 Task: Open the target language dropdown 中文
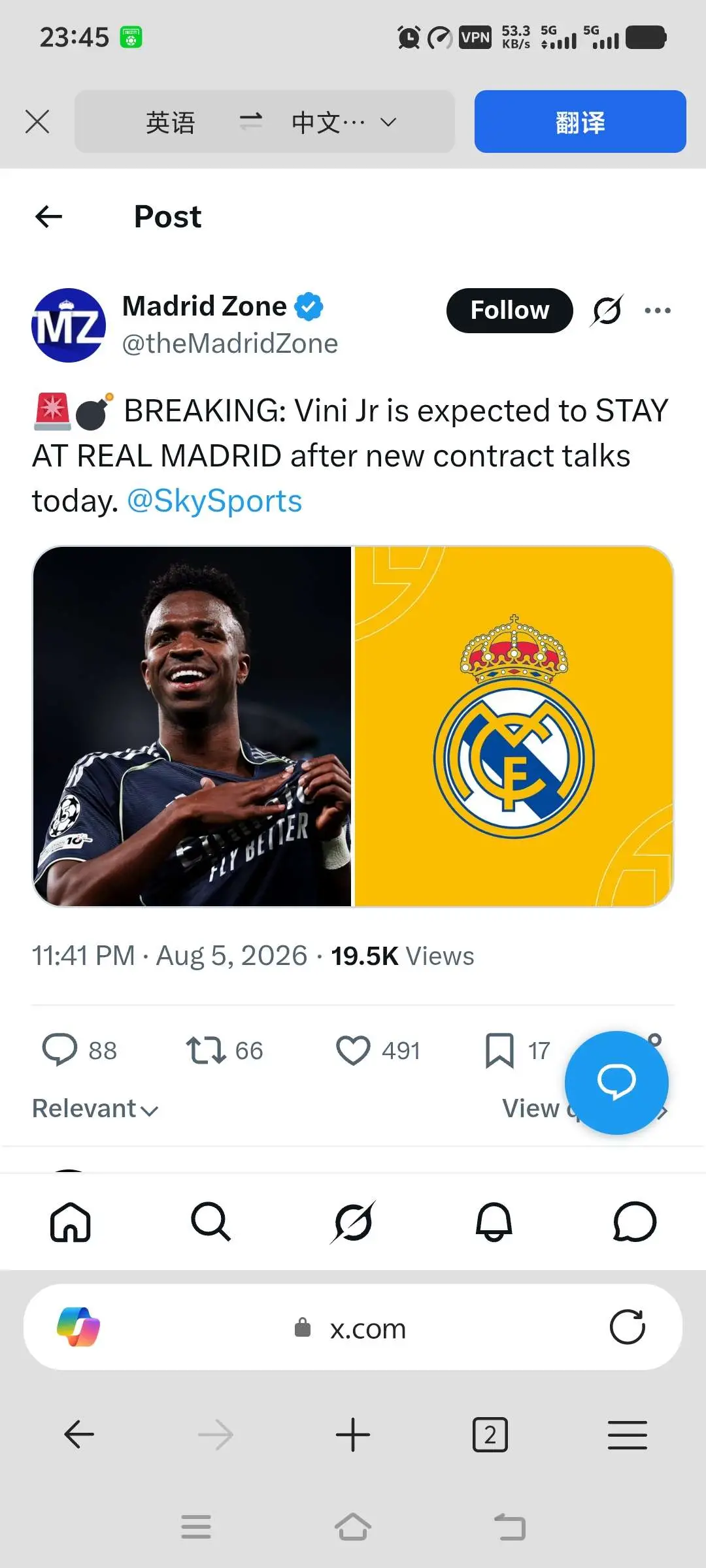[x=344, y=122]
